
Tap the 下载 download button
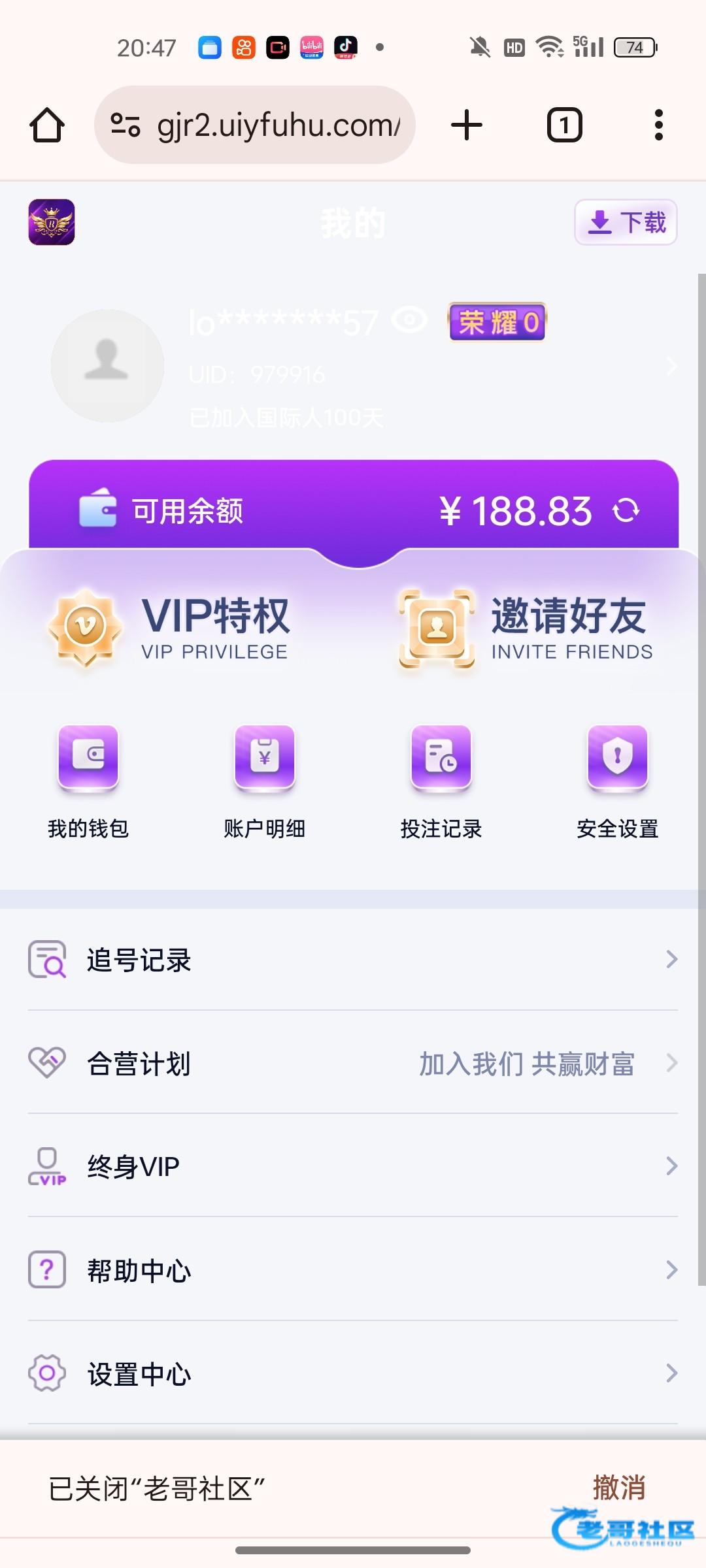pos(626,223)
